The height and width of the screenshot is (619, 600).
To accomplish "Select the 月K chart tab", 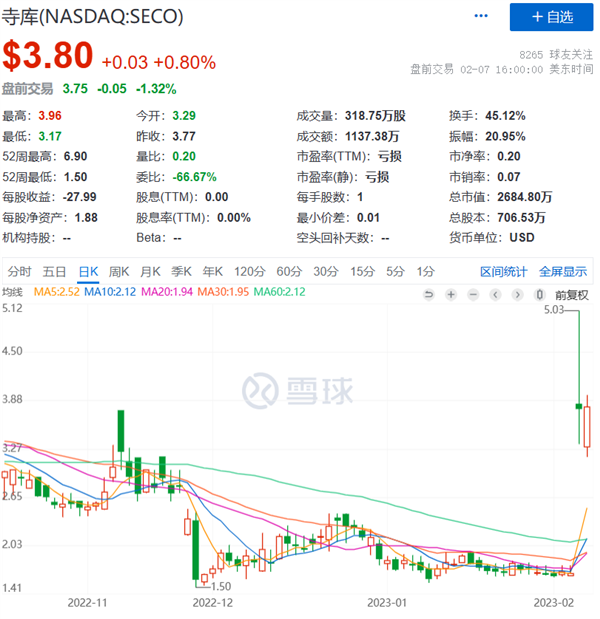I will 150,271.
